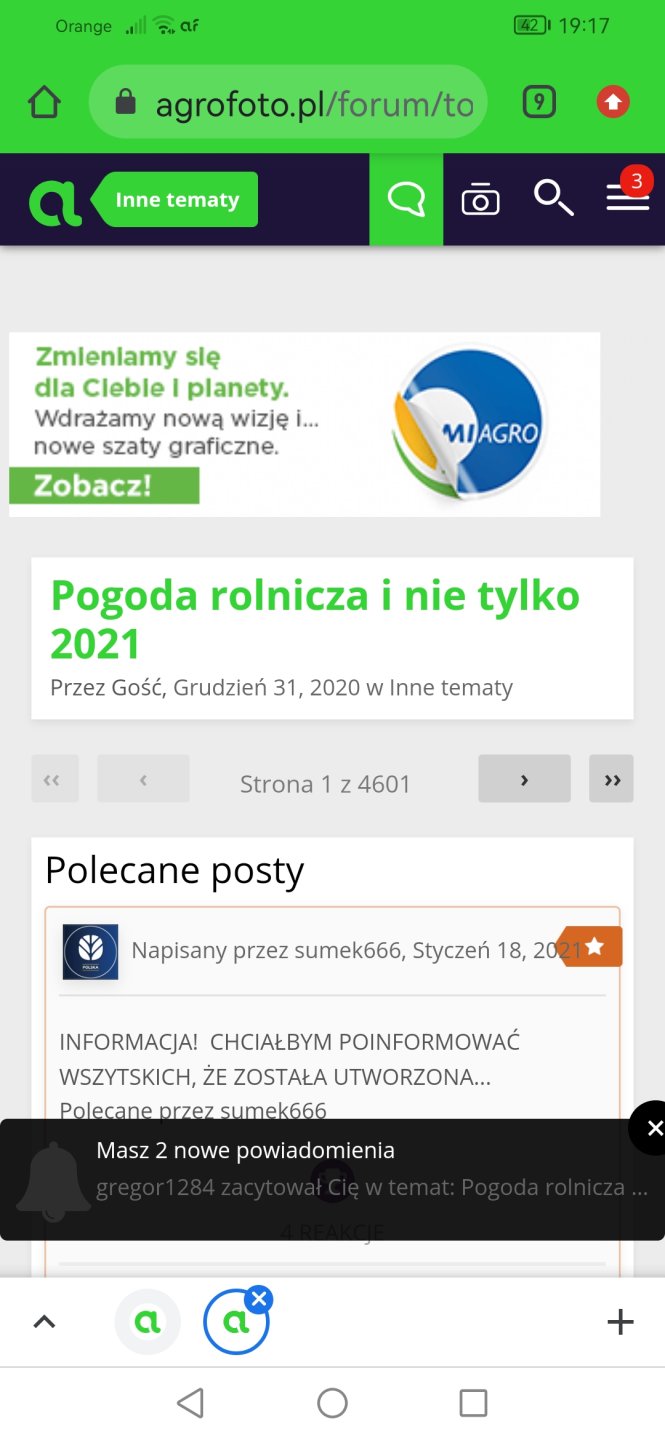Open the tab switcher showing 9 tabs
The image size is (665, 1440).
[x=539, y=102]
